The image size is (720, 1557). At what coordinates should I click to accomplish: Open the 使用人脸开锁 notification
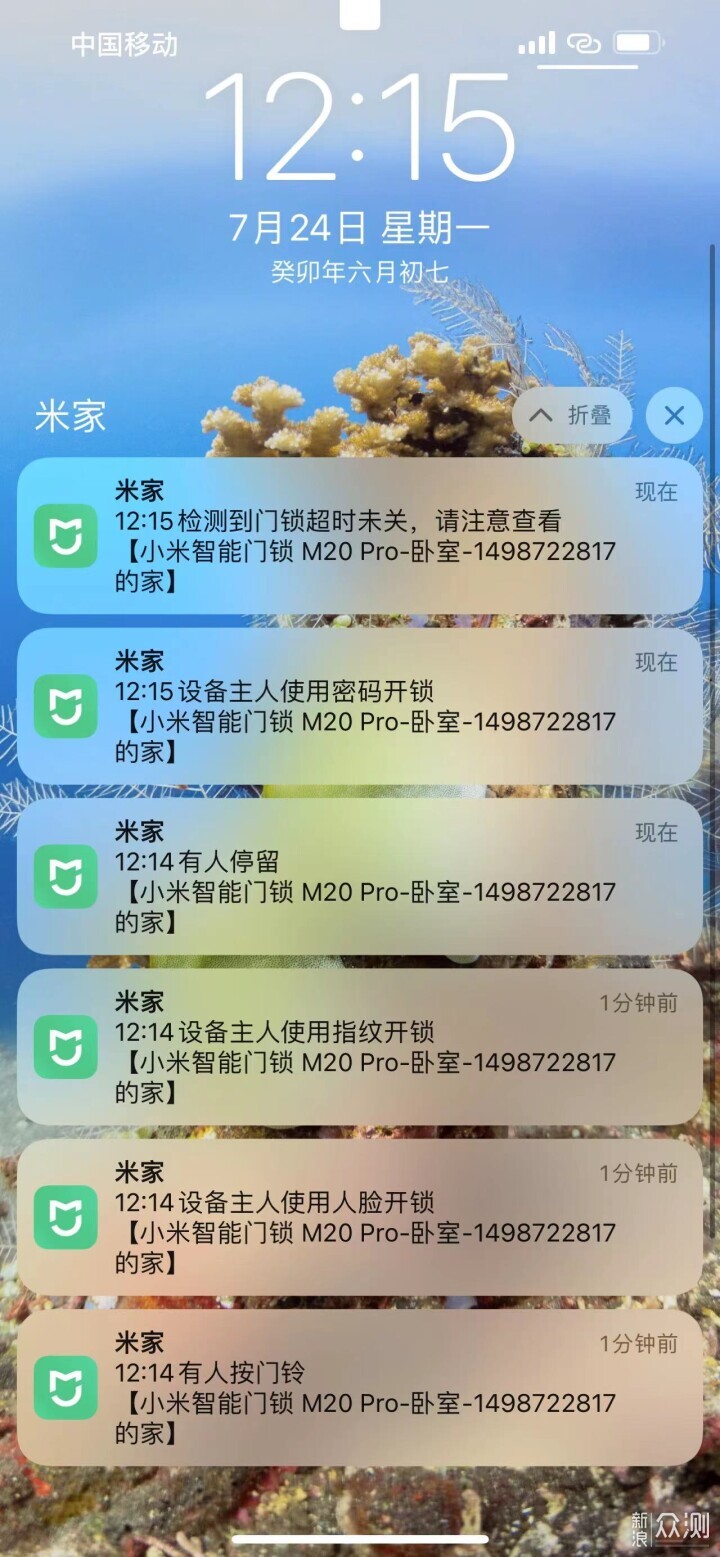pyautogui.click(x=360, y=1216)
